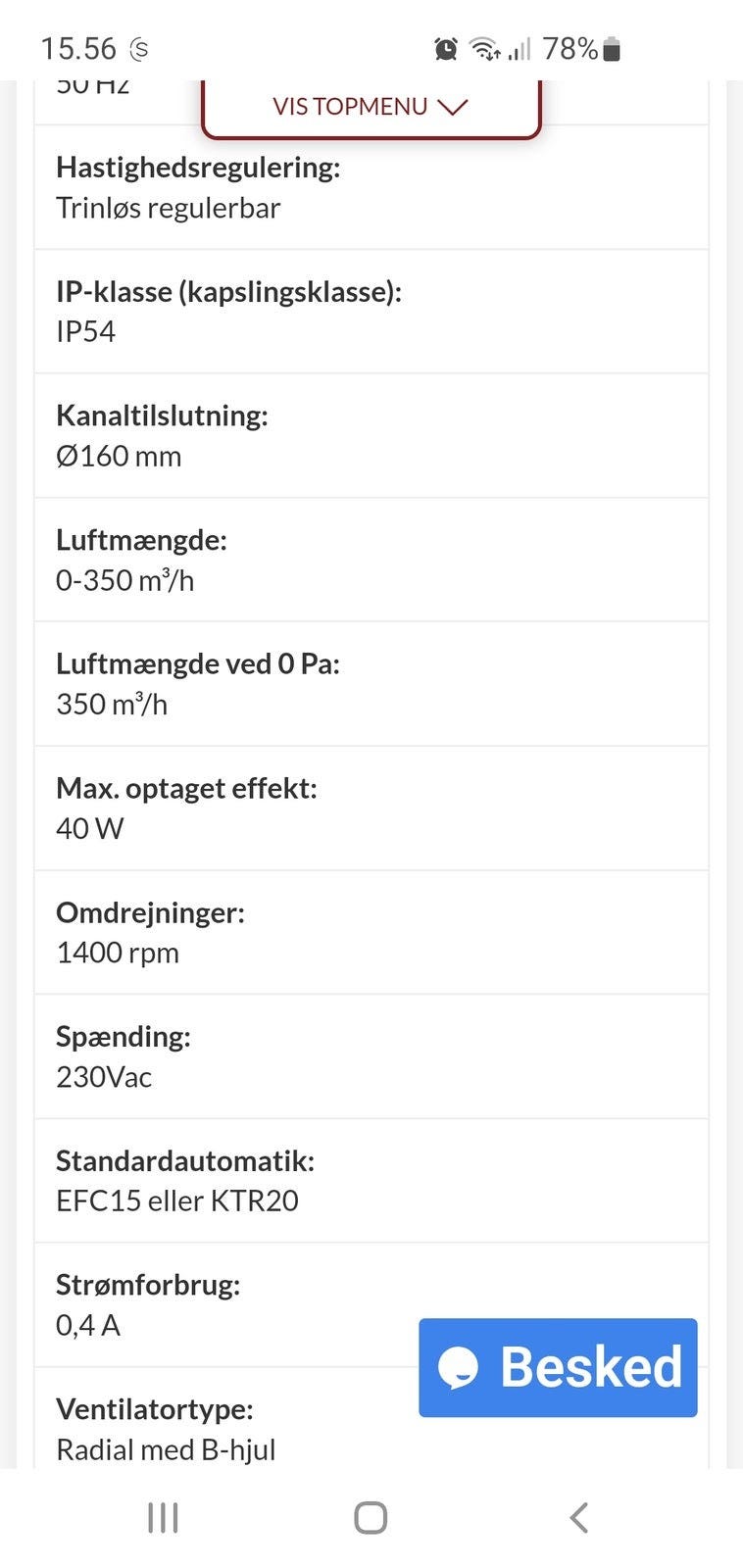Open recent apps from navigation bar
The height and width of the screenshot is (1568, 743).
[x=163, y=1518]
